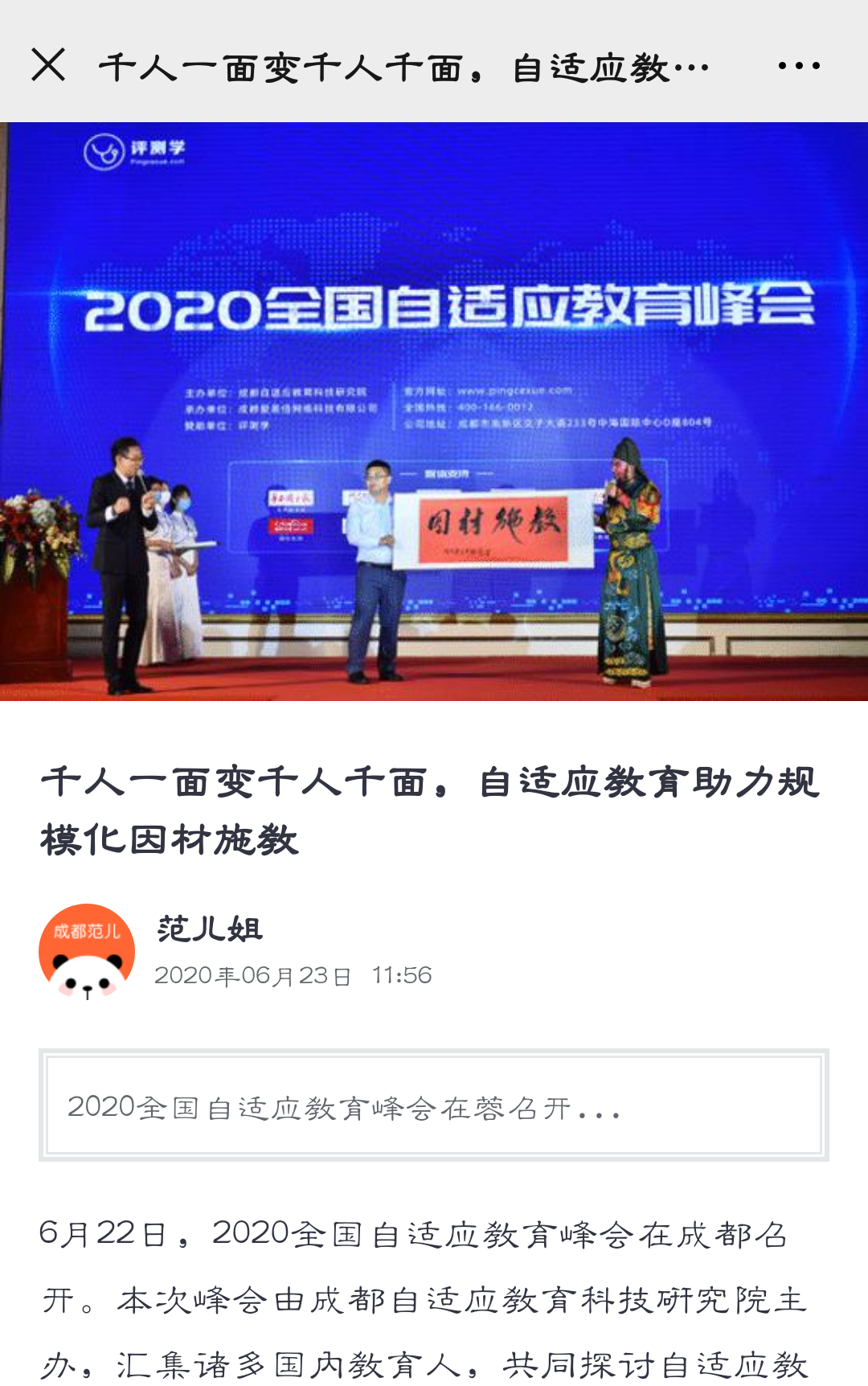Image resolution: width=868 pixels, height=1386 pixels.
Task: Open the 成都范儿 panda avatar
Action: [x=87, y=952]
